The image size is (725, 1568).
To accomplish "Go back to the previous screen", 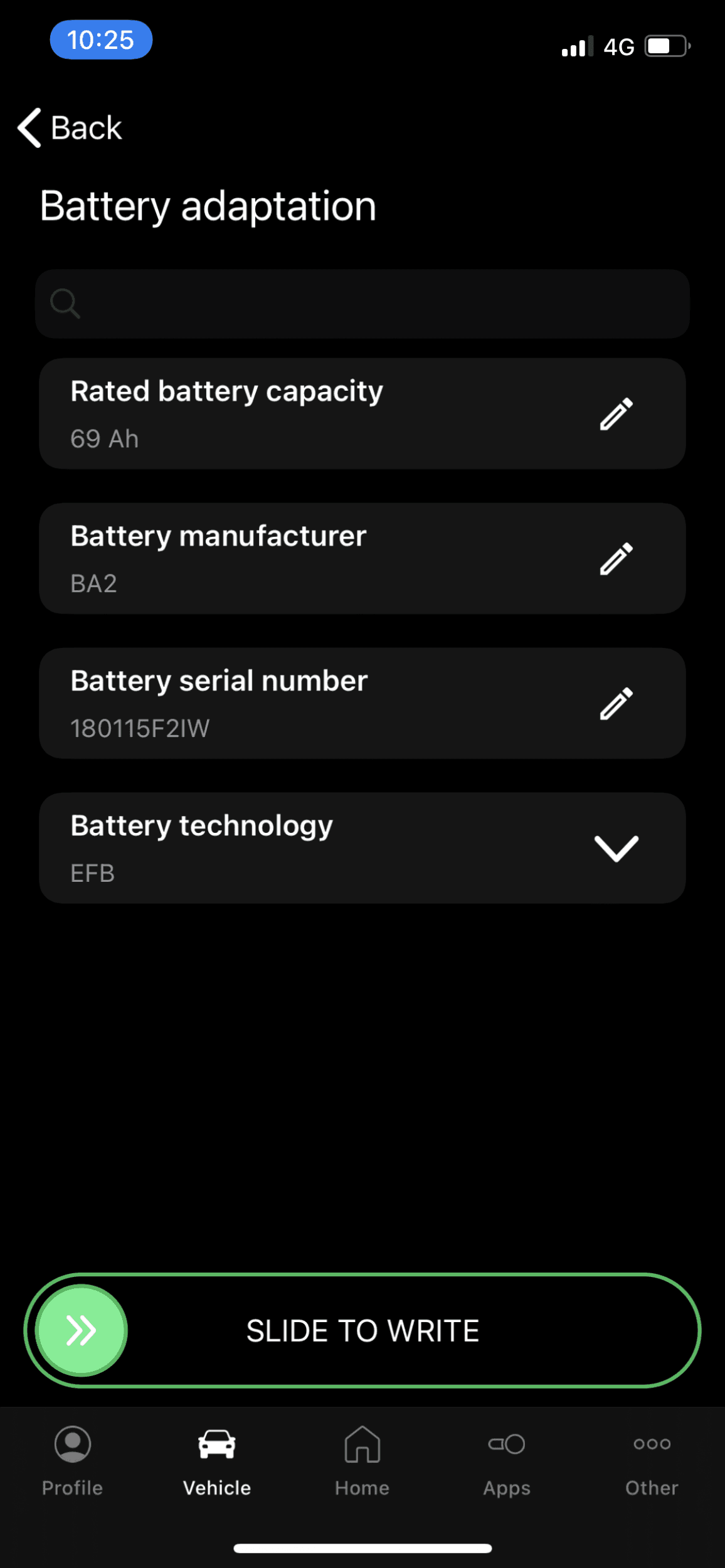I will (x=70, y=128).
